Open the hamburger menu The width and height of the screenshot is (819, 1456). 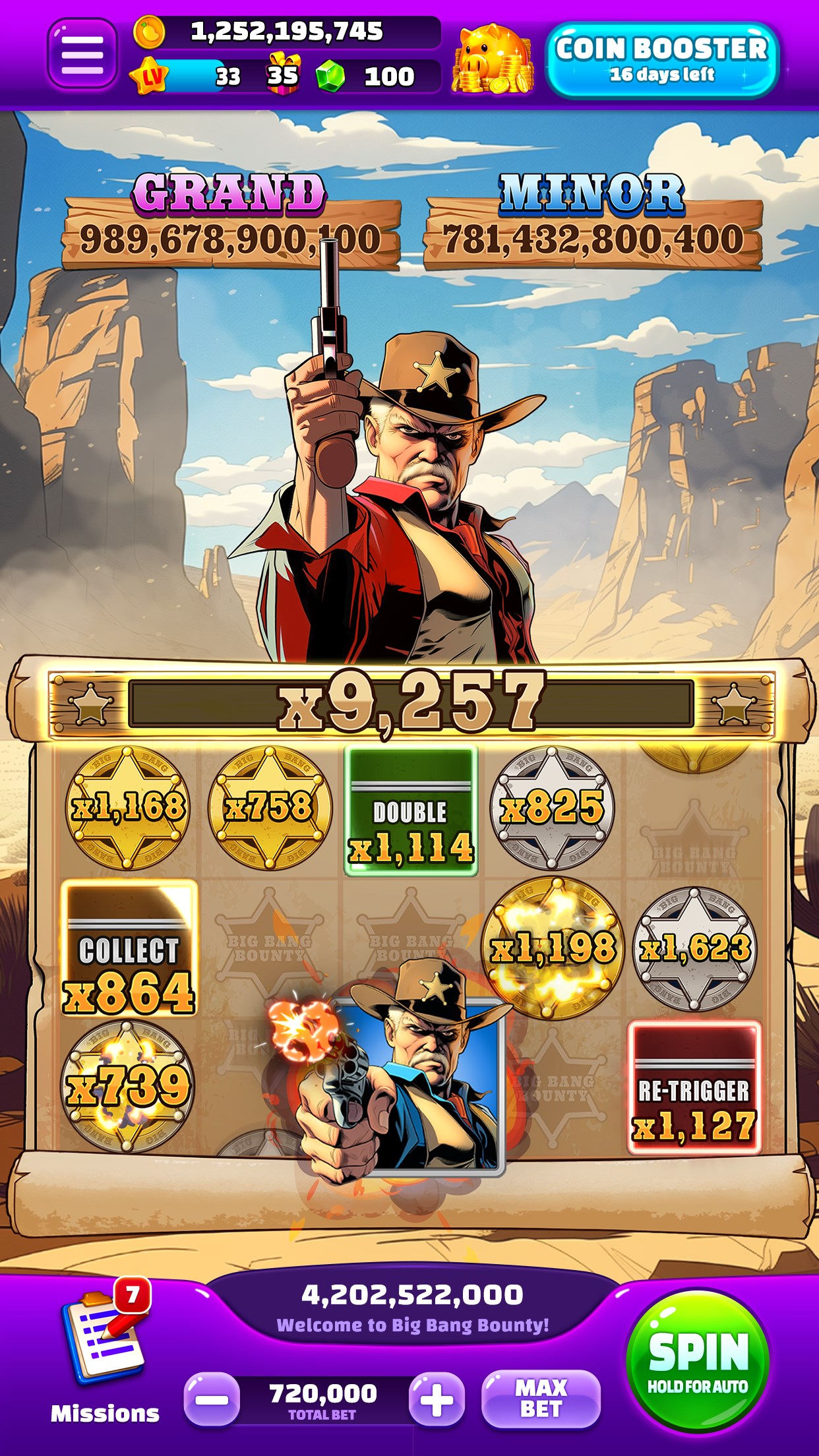click(x=82, y=55)
